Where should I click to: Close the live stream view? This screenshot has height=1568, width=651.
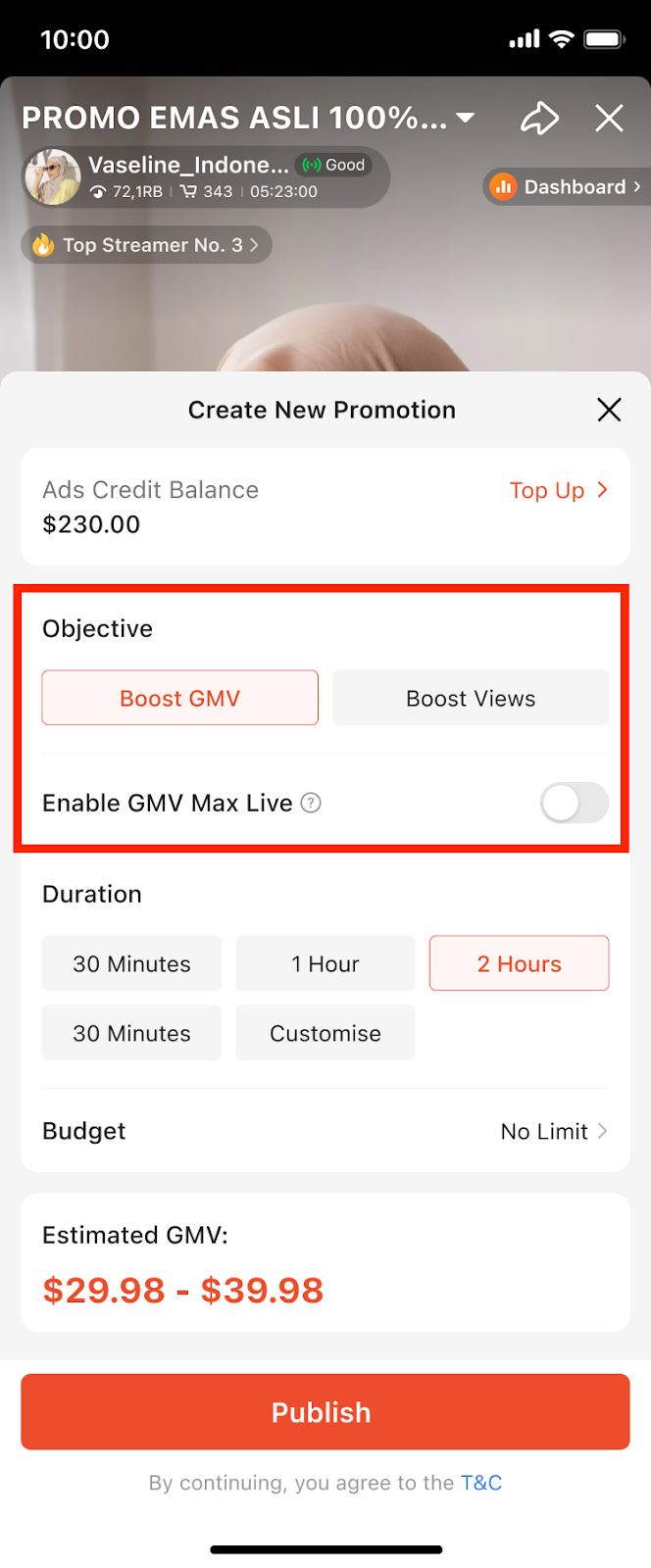(x=609, y=119)
